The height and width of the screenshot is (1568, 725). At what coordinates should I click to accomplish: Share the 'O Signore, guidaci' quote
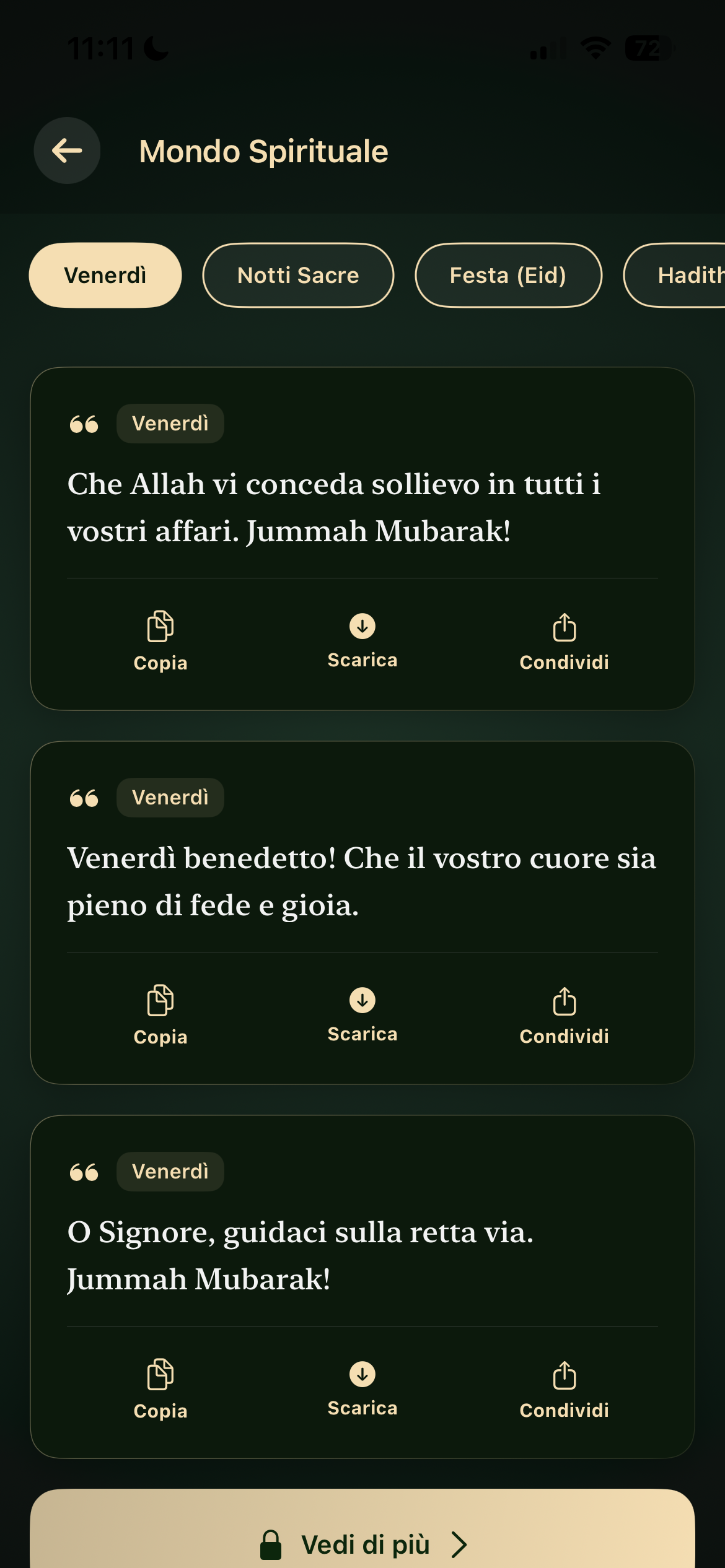[564, 1389]
